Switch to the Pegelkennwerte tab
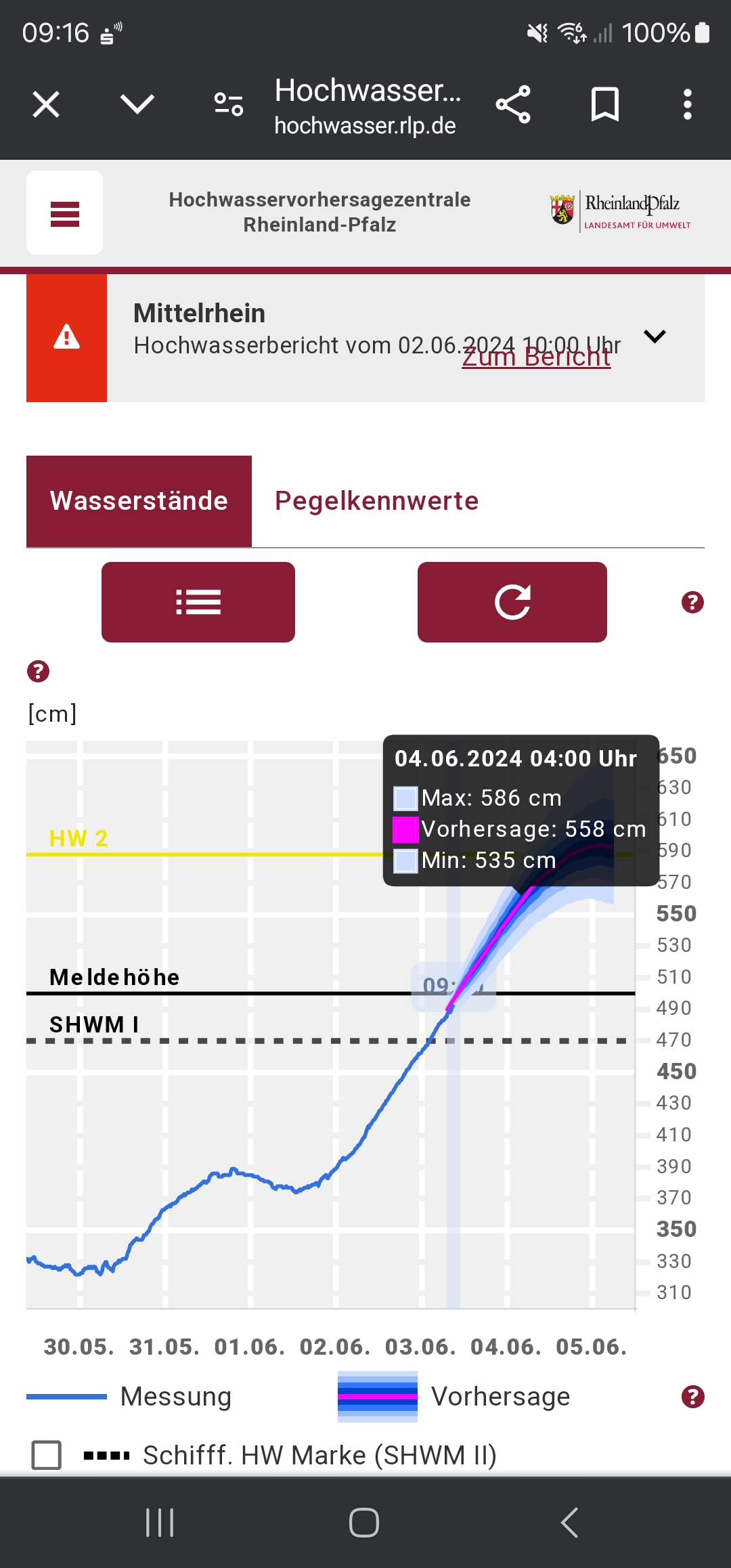This screenshot has width=731, height=1568. tap(376, 501)
